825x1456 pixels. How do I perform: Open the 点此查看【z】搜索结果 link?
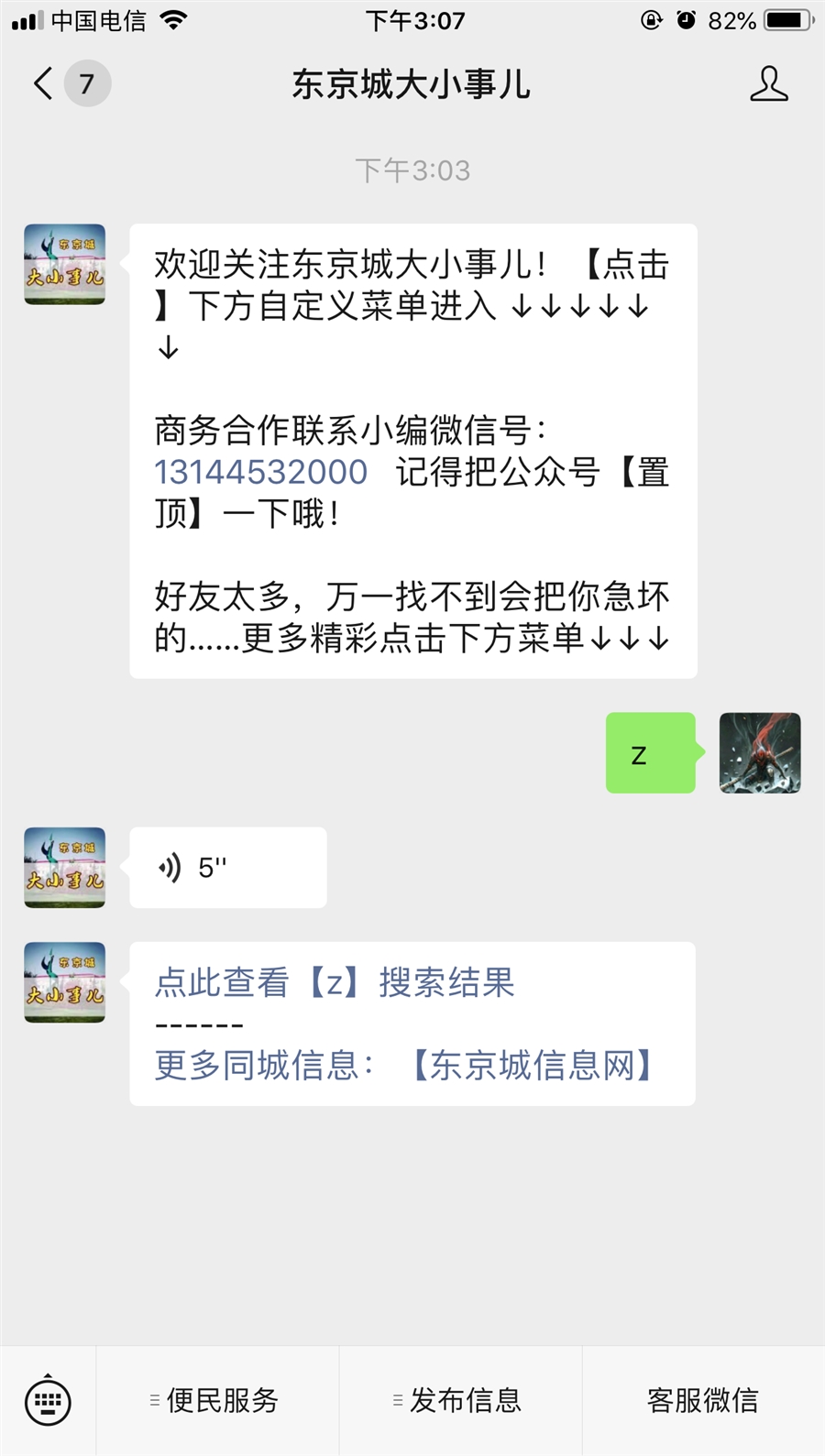coord(335,982)
